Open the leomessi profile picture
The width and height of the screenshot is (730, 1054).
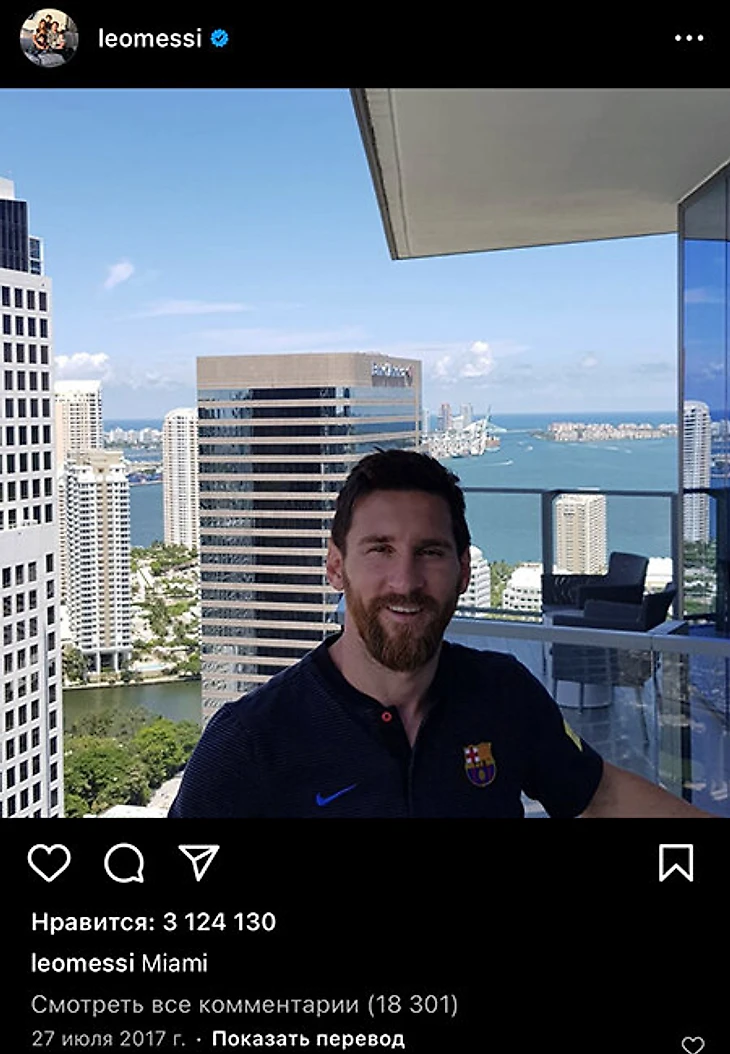pyautogui.click(x=49, y=39)
